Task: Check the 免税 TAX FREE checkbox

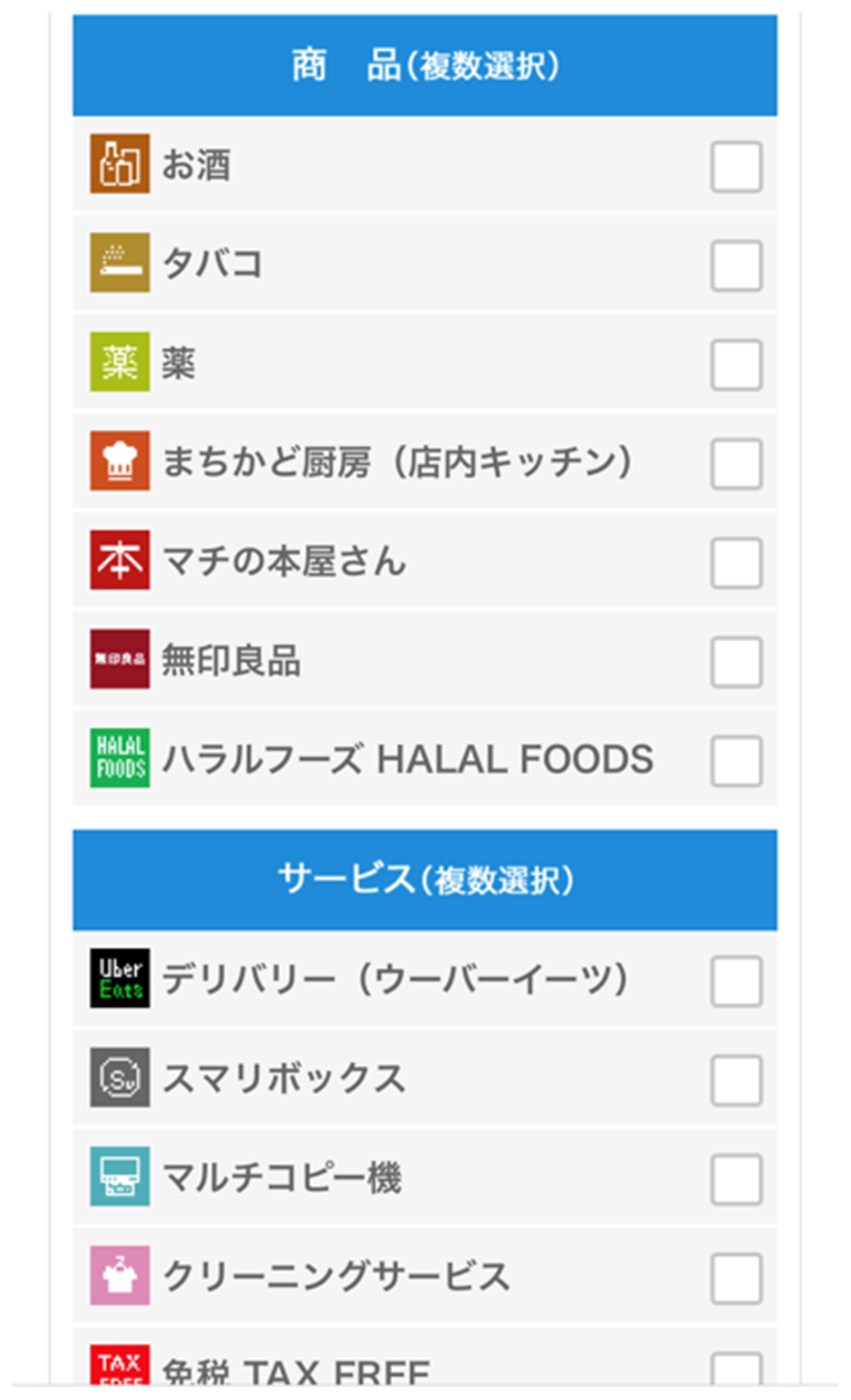Action: (736, 1369)
